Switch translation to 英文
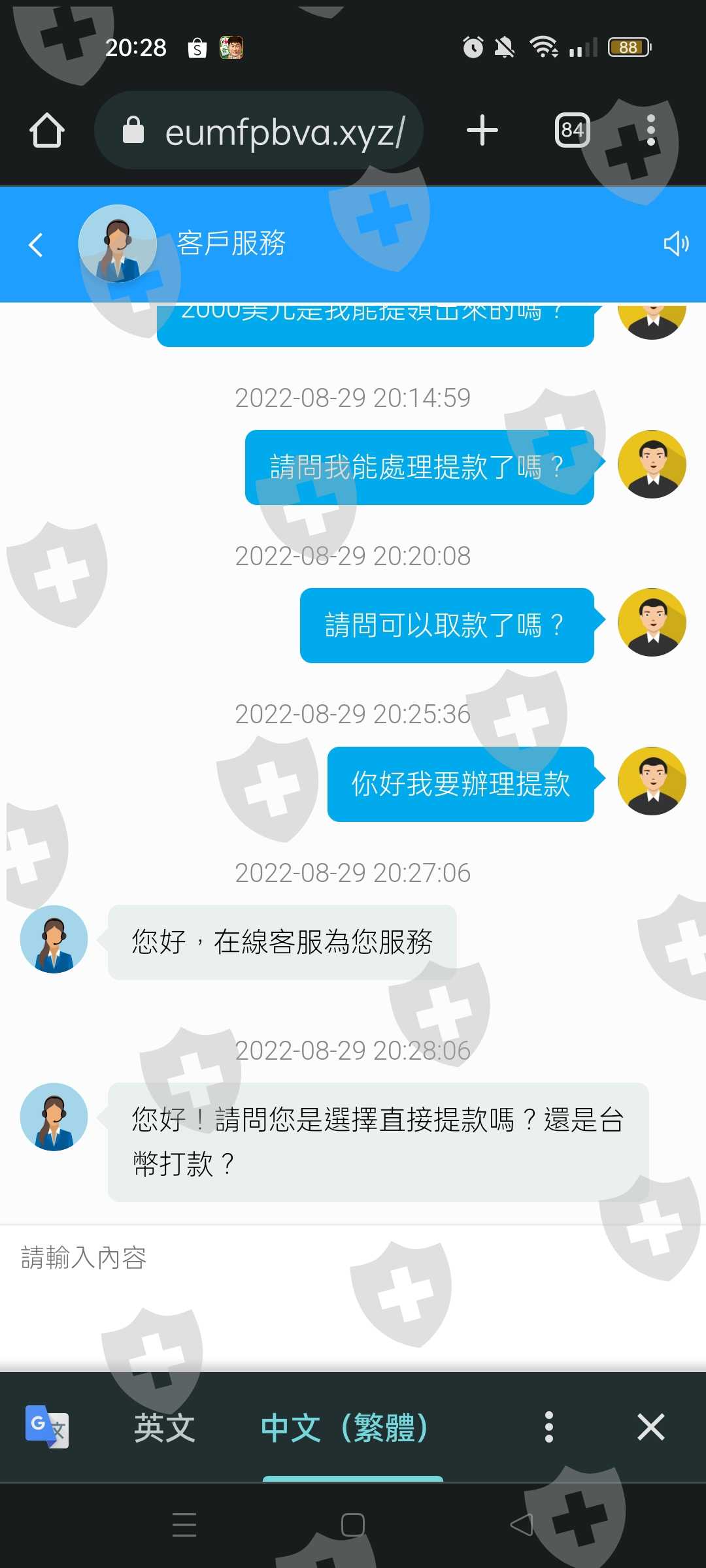 tap(165, 1428)
